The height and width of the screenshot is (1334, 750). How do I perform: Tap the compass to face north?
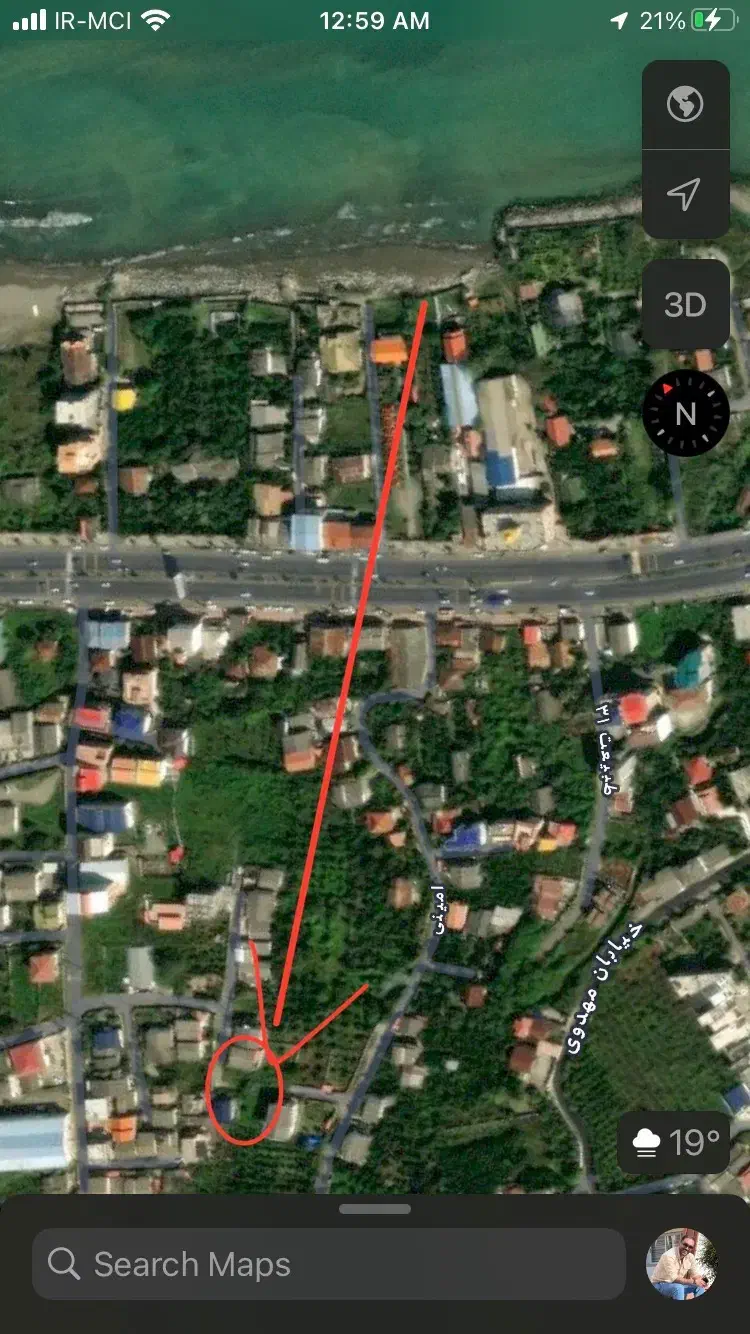[685, 413]
